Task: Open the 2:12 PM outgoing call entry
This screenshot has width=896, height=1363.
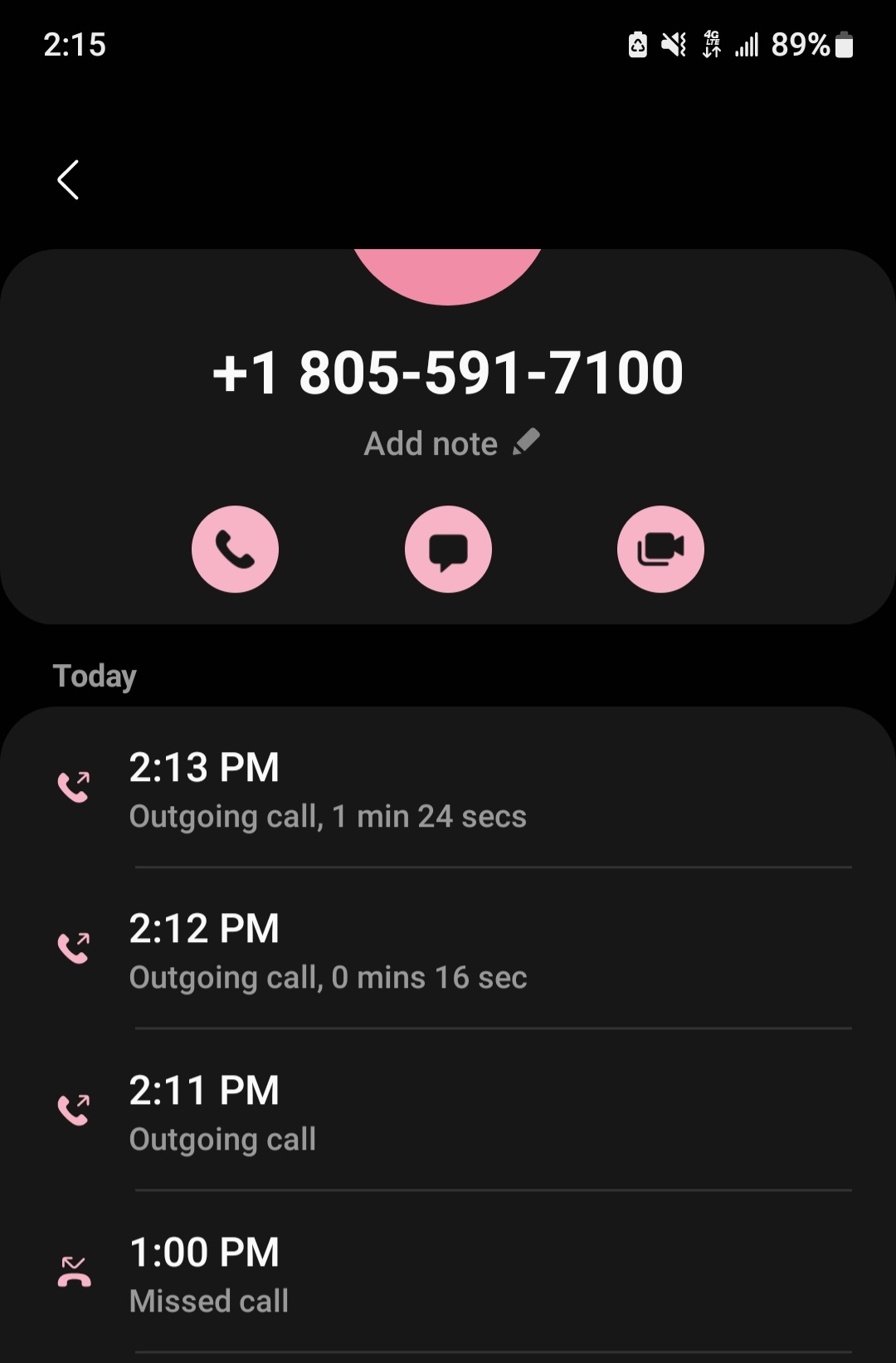Action: [448, 950]
